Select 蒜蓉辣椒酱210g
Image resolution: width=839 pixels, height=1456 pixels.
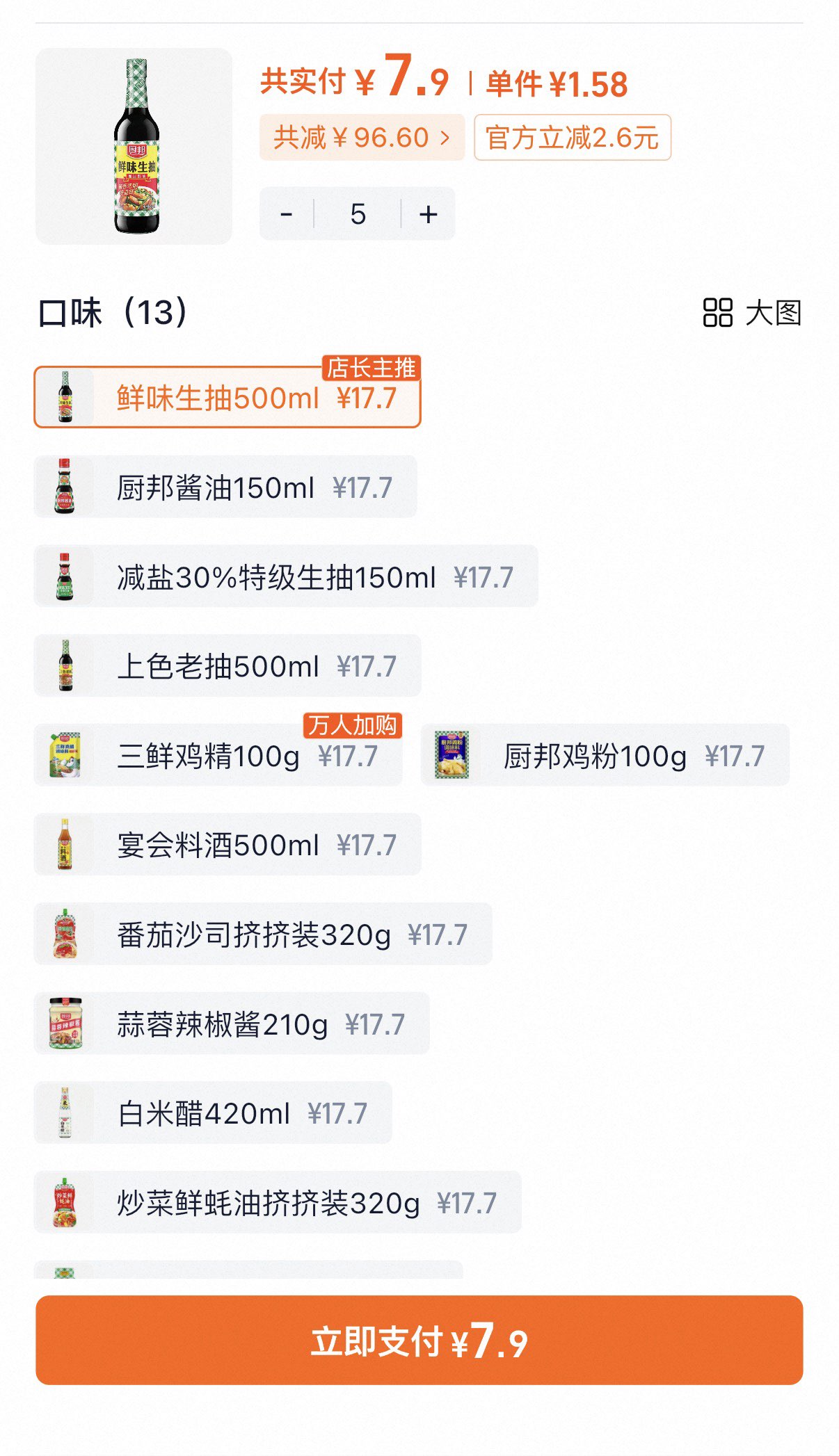point(232,1024)
